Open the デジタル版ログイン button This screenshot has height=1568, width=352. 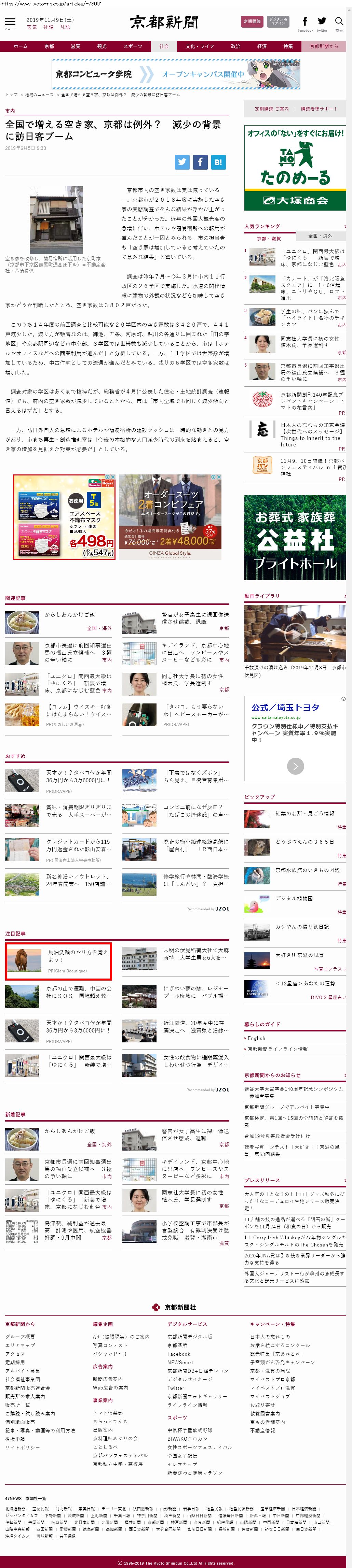(278, 21)
